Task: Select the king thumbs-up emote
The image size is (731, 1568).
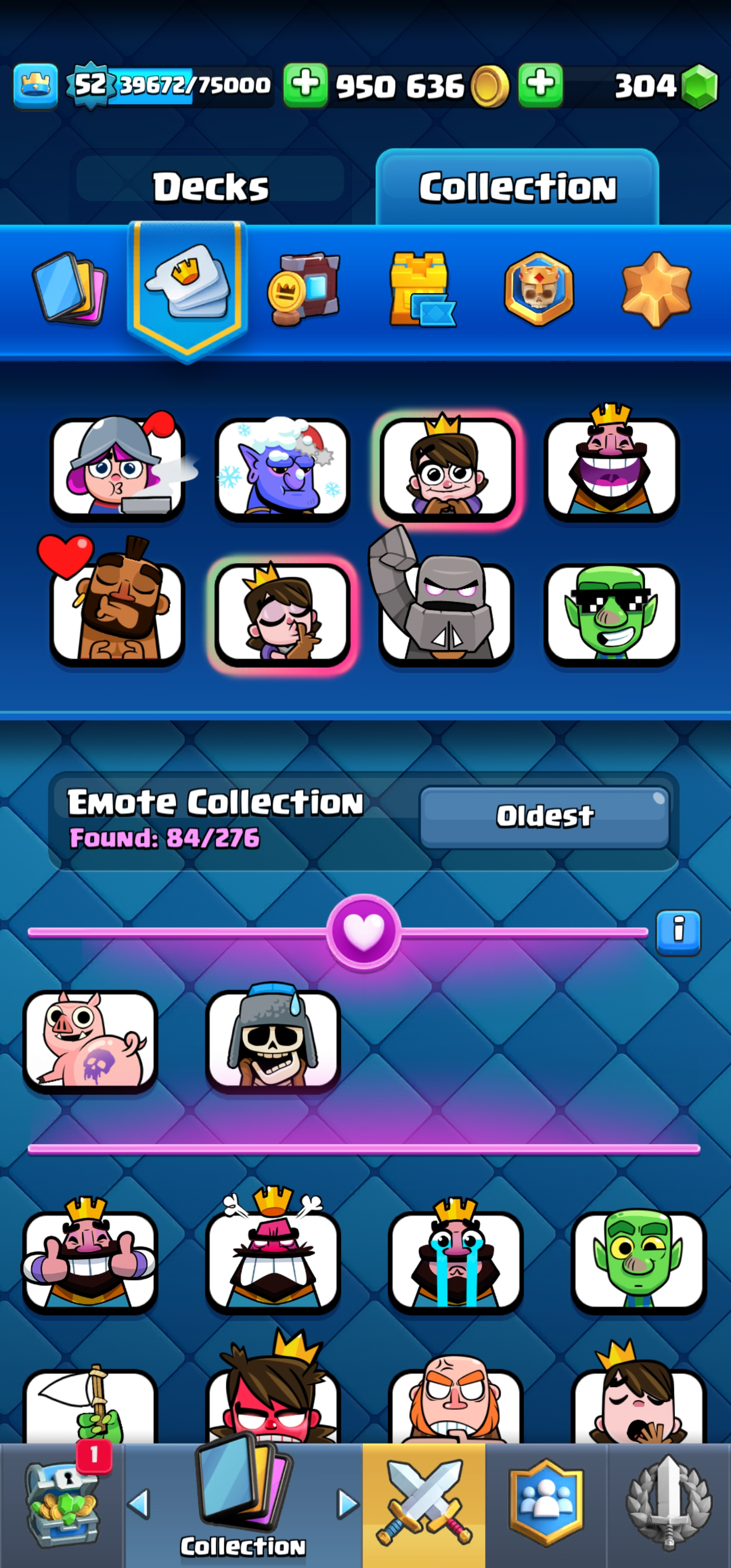Action: [91, 1261]
